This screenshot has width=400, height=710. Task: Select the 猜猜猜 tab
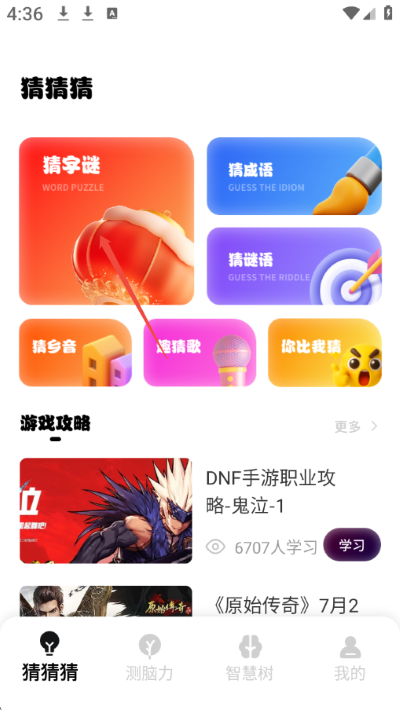(x=50, y=657)
